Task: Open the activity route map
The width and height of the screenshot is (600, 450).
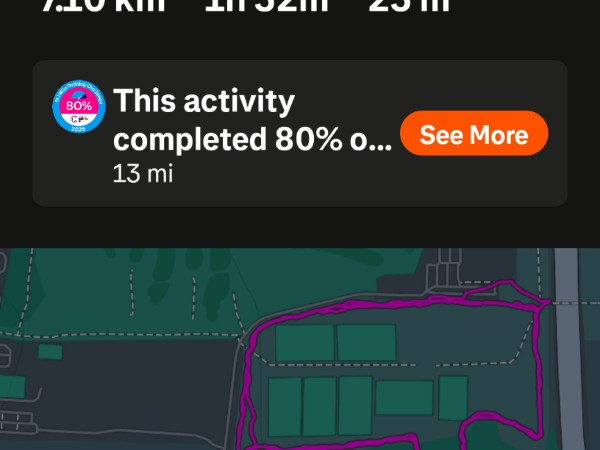Action: 300,349
